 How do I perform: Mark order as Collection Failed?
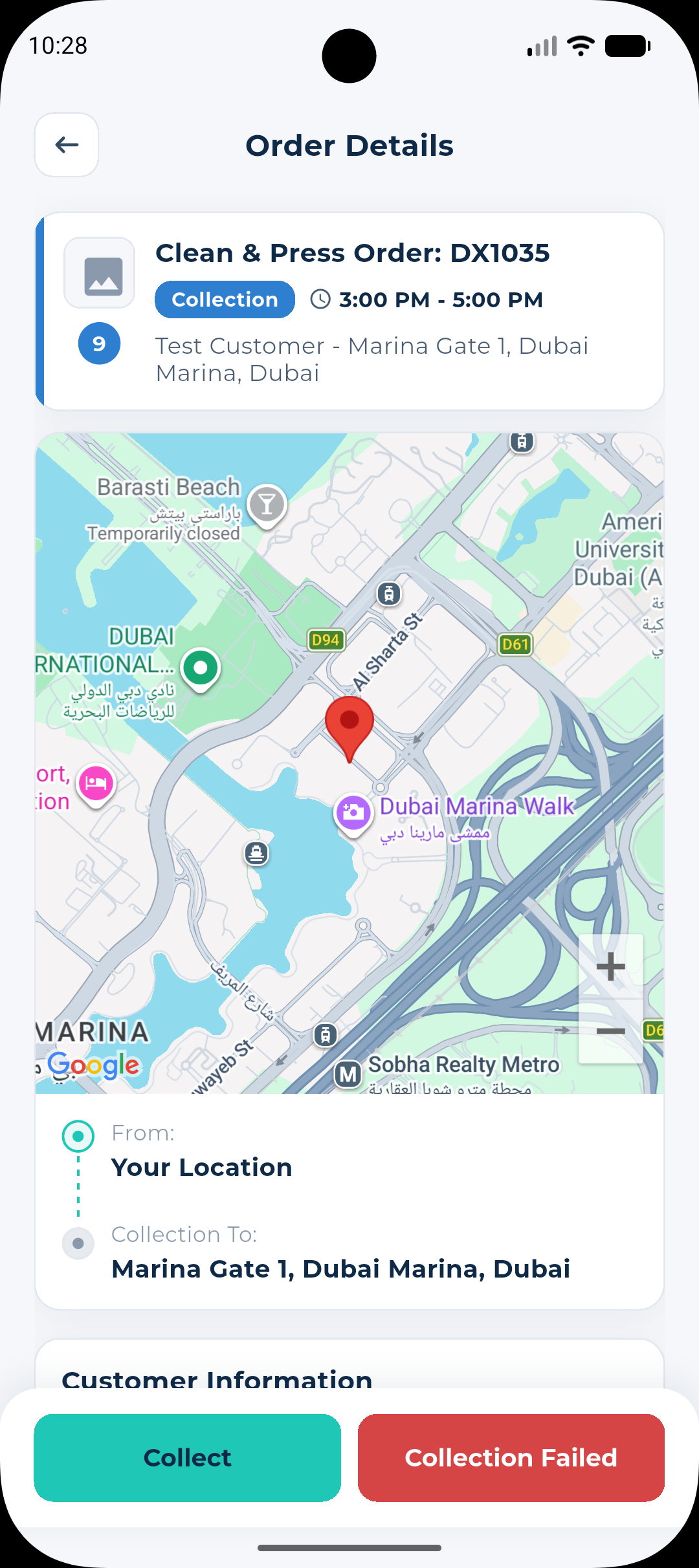click(x=511, y=1457)
